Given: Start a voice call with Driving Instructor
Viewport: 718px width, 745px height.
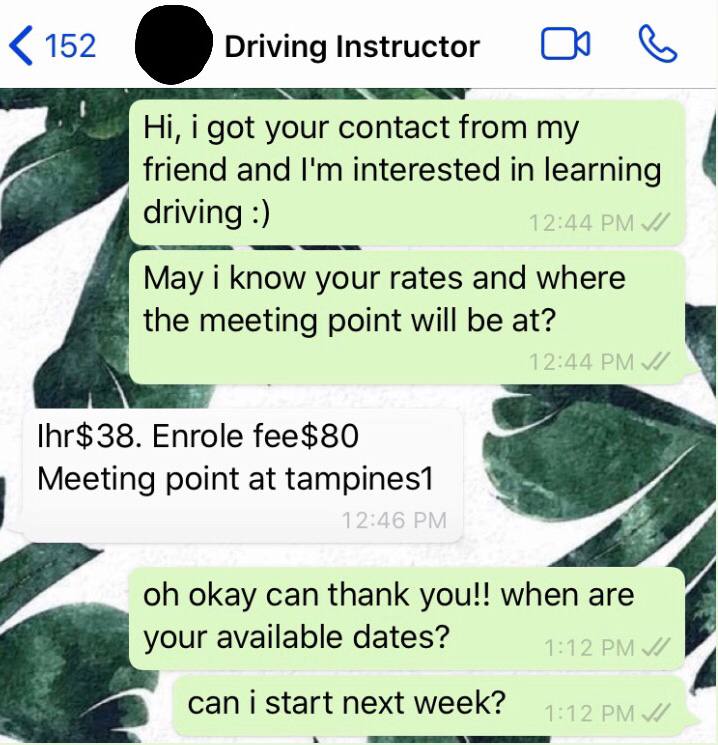Looking at the screenshot, I should coord(656,45).
